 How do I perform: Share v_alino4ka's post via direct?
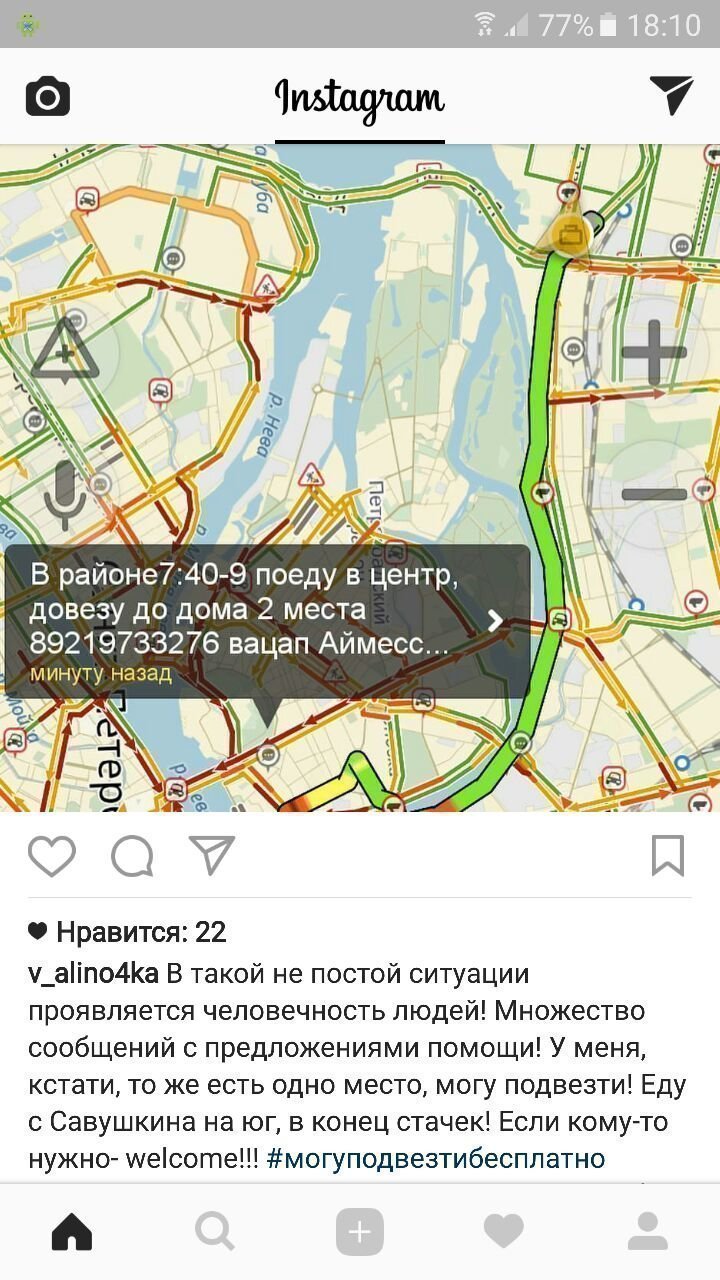212,856
